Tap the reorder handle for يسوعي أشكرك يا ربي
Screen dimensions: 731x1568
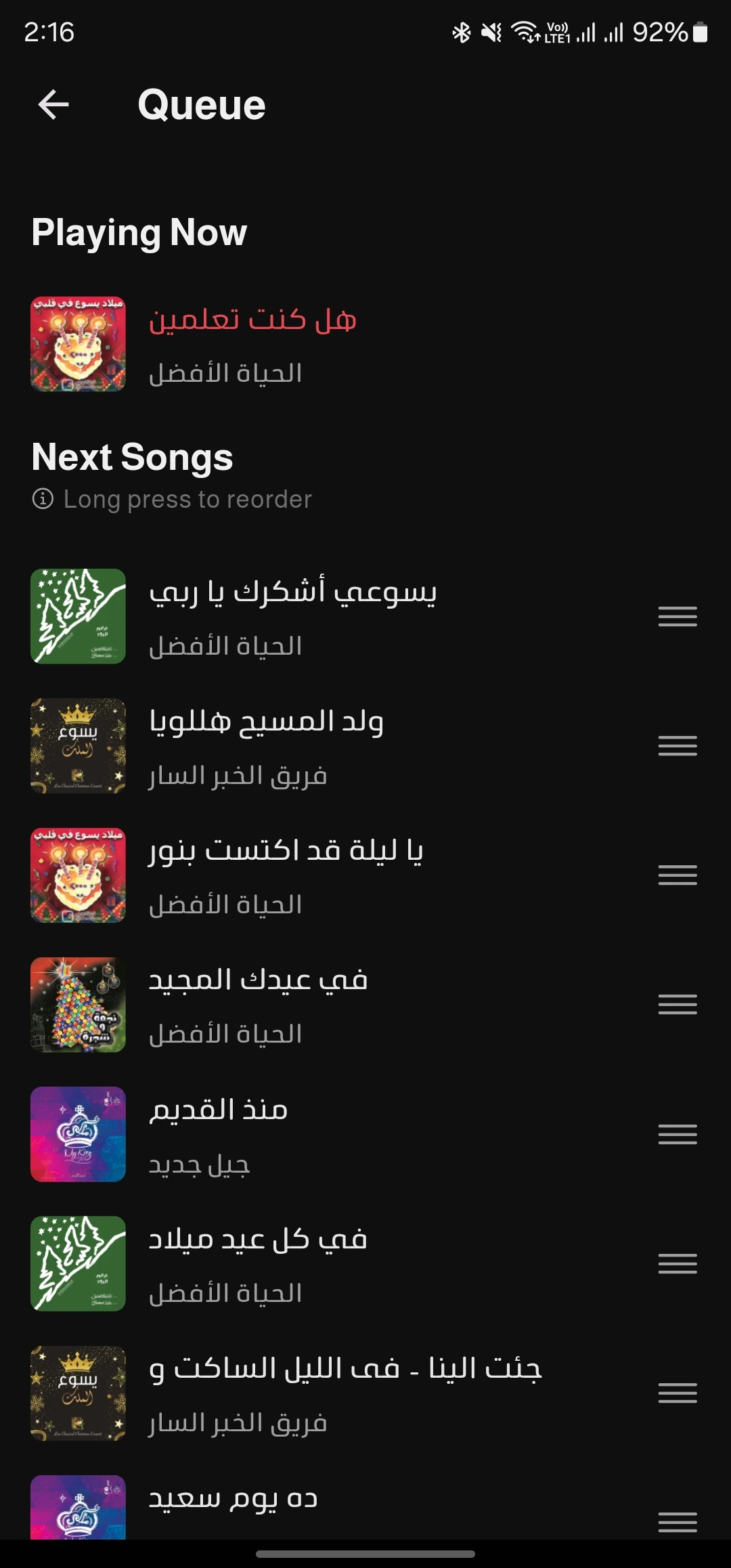coord(677,617)
